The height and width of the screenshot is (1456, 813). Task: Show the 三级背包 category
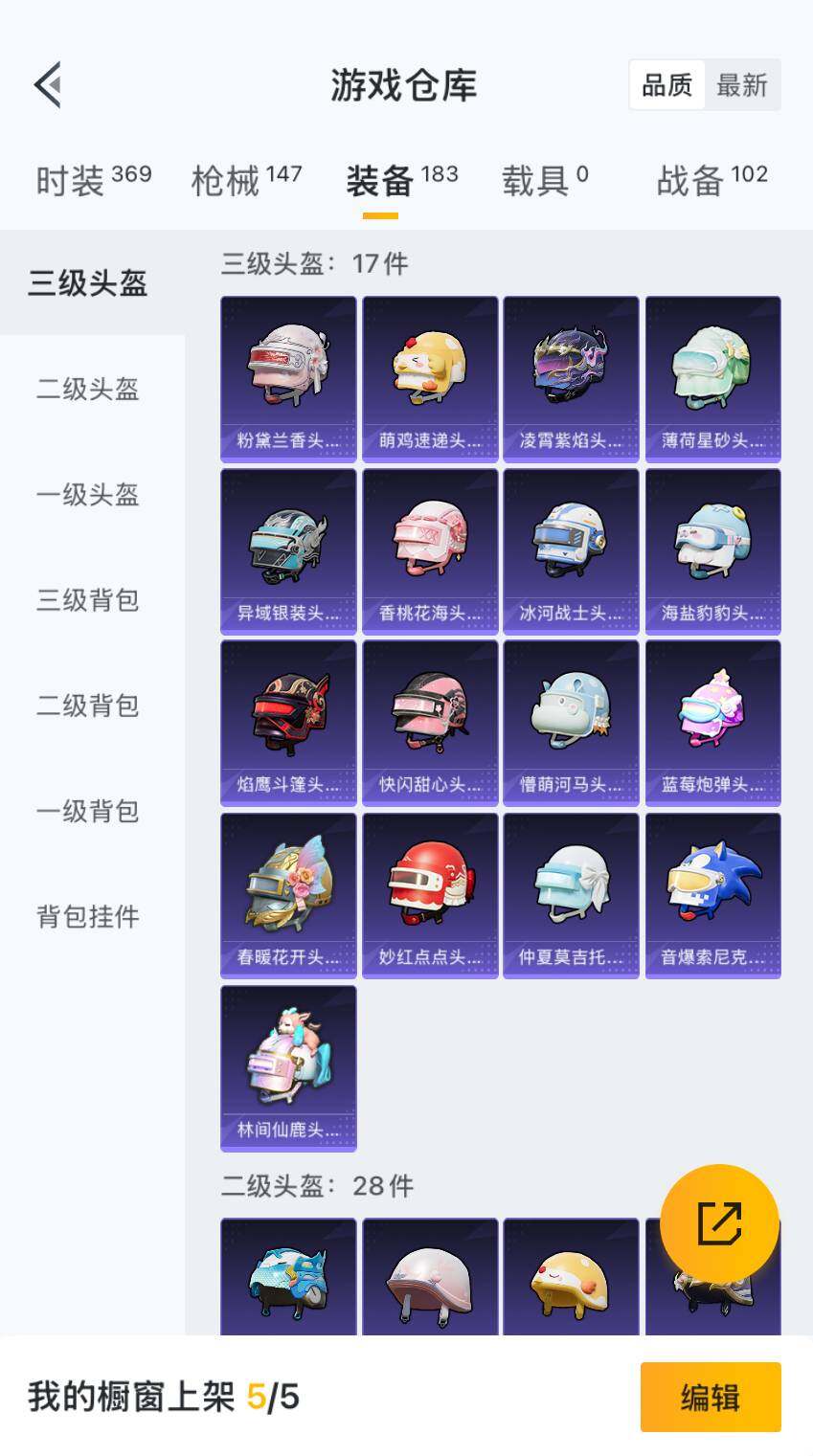[88, 600]
